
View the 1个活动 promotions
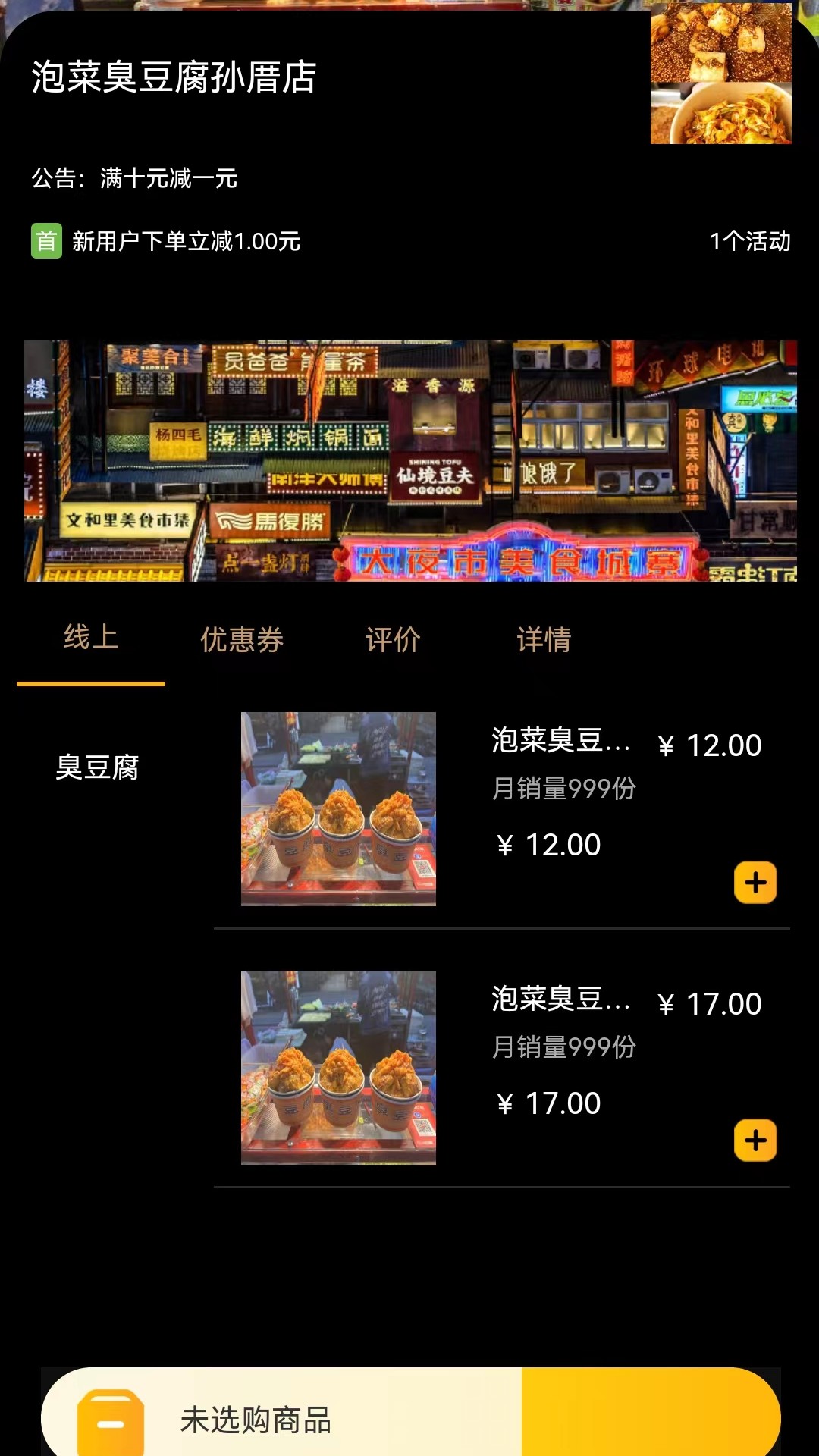749,241
